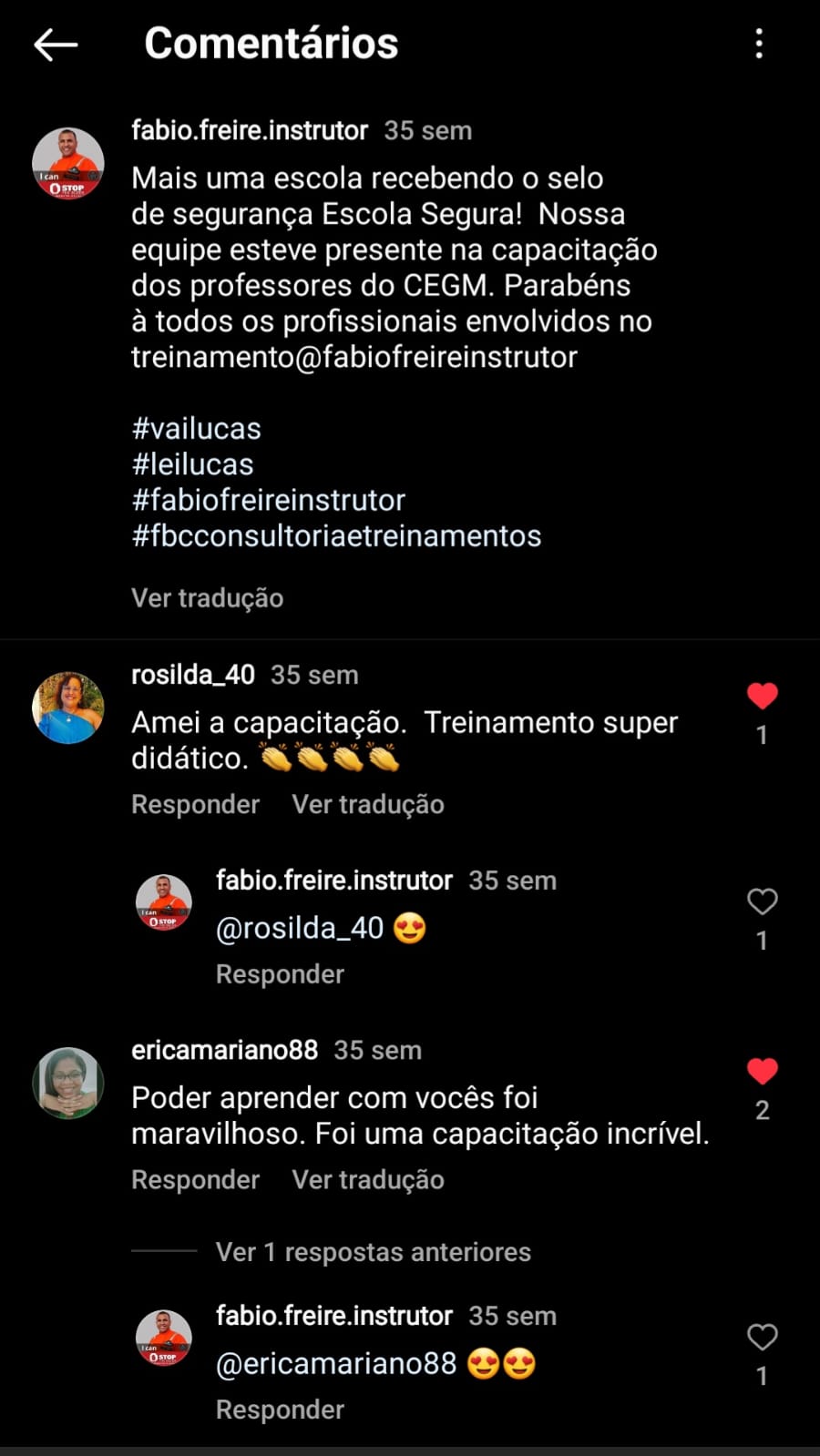Translate ericamariano88's comment
820x1456 pixels.
click(x=368, y=1180)
